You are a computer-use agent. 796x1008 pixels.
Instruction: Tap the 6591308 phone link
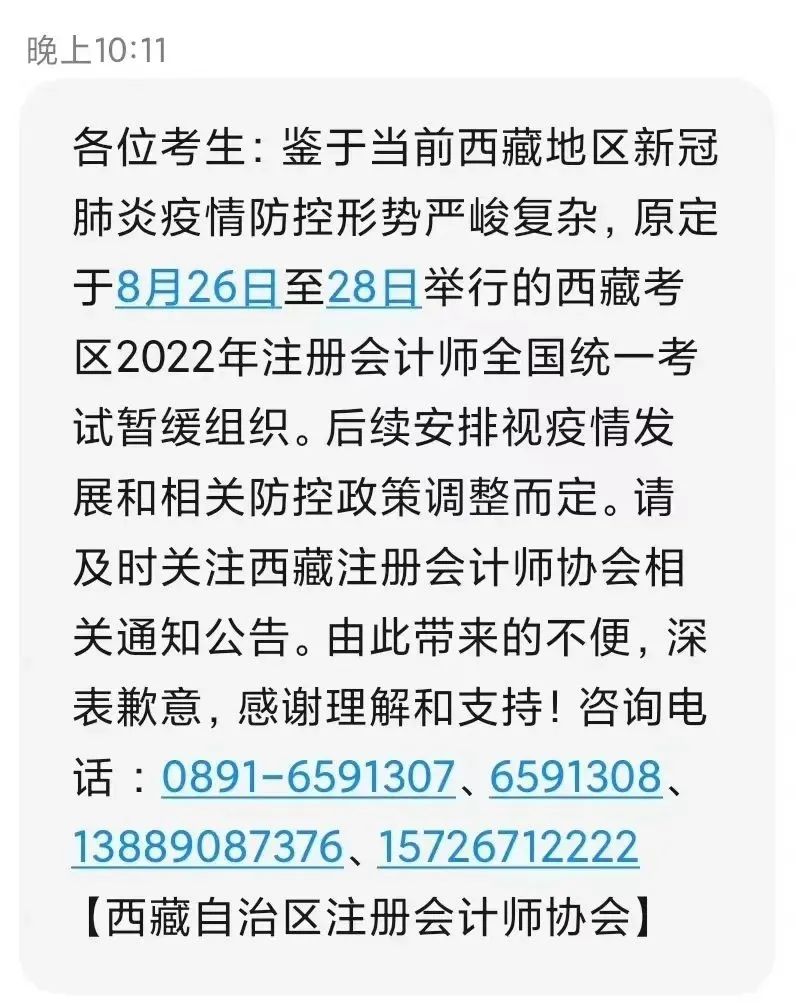[x=575, y=779]
